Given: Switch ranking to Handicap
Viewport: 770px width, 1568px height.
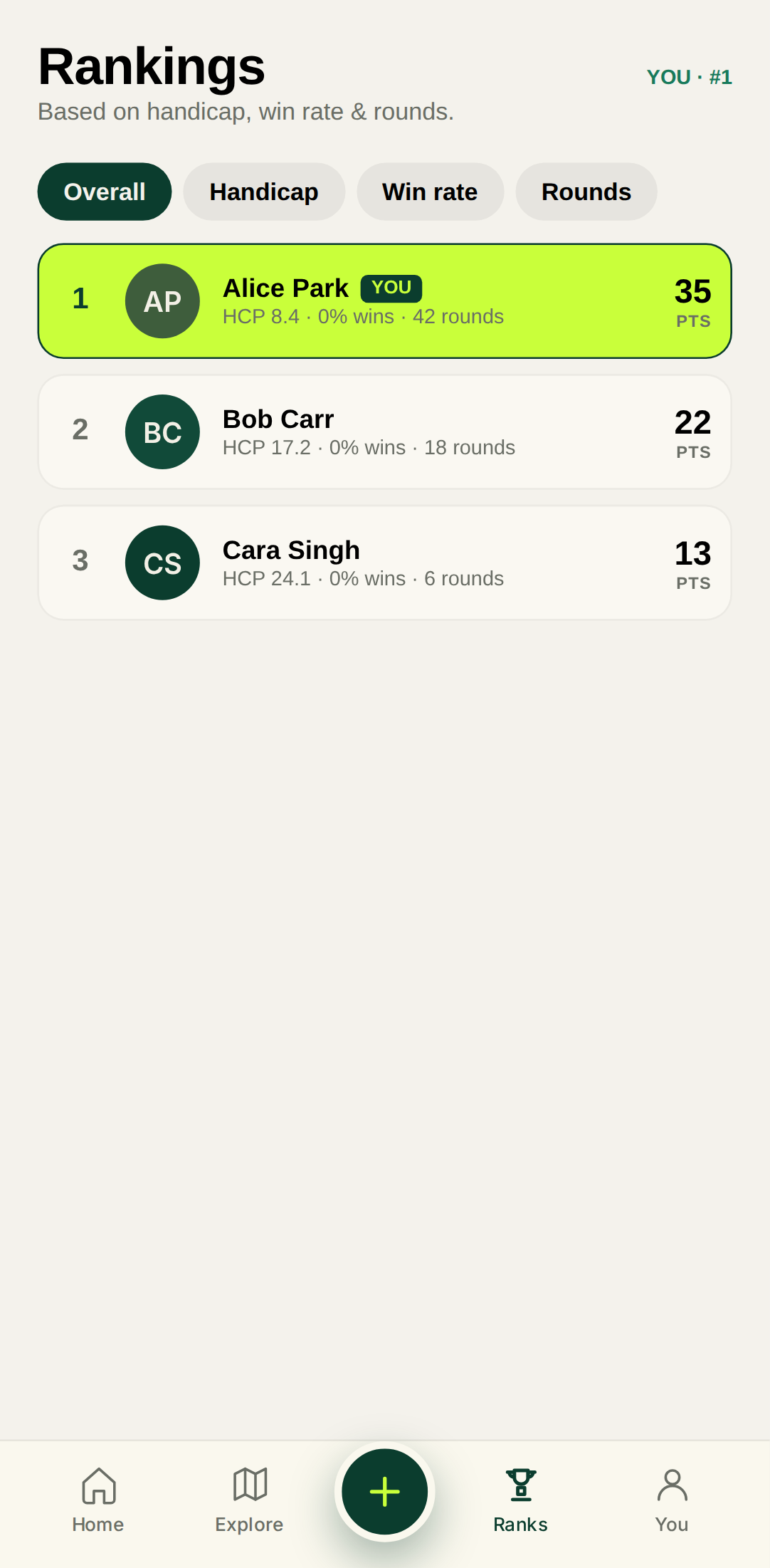Looking at the screenshot, I should pyautogui.click(x=264, y=192).
